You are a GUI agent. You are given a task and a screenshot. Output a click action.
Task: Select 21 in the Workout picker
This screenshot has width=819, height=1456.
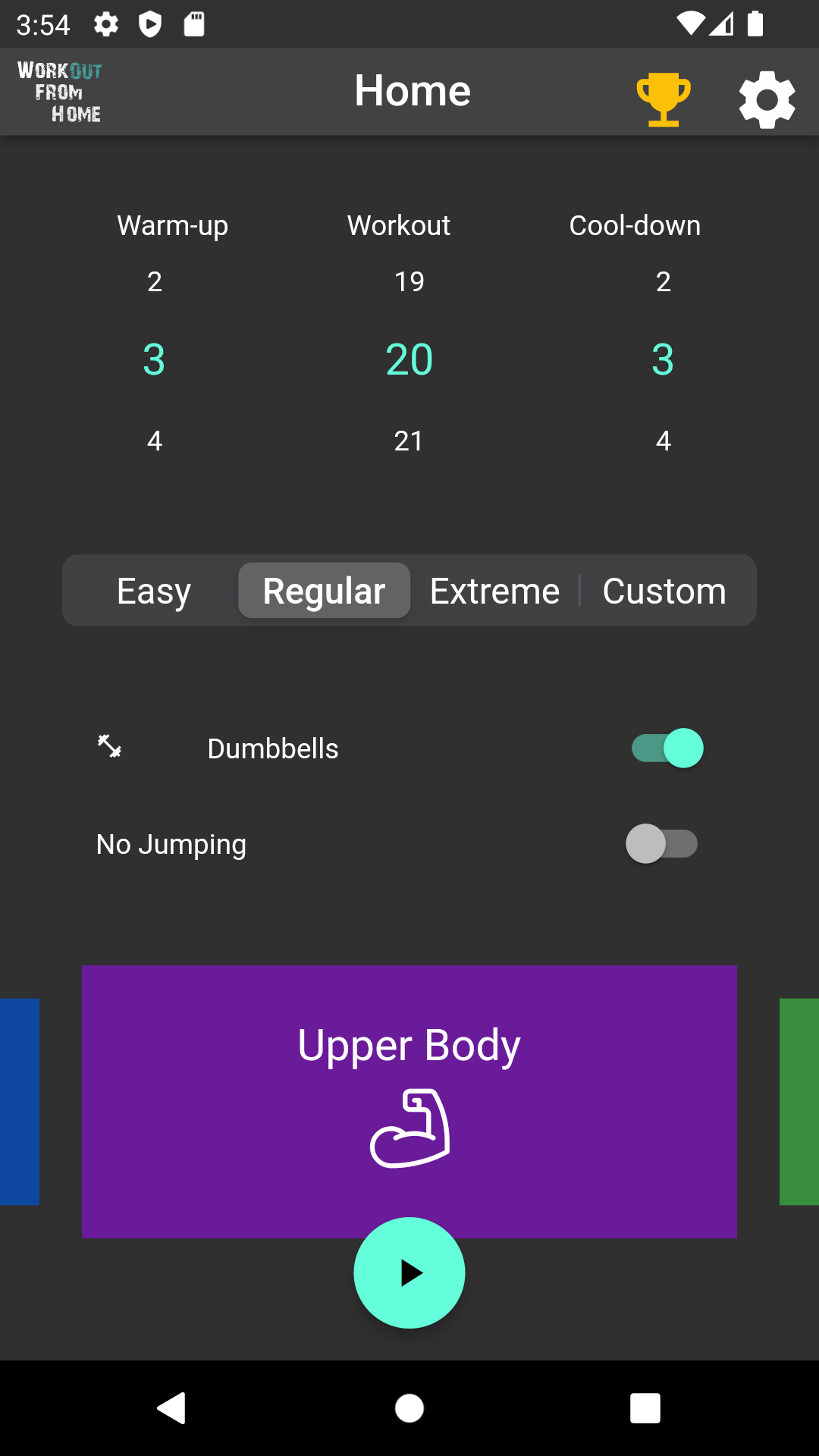pos(409,441)
